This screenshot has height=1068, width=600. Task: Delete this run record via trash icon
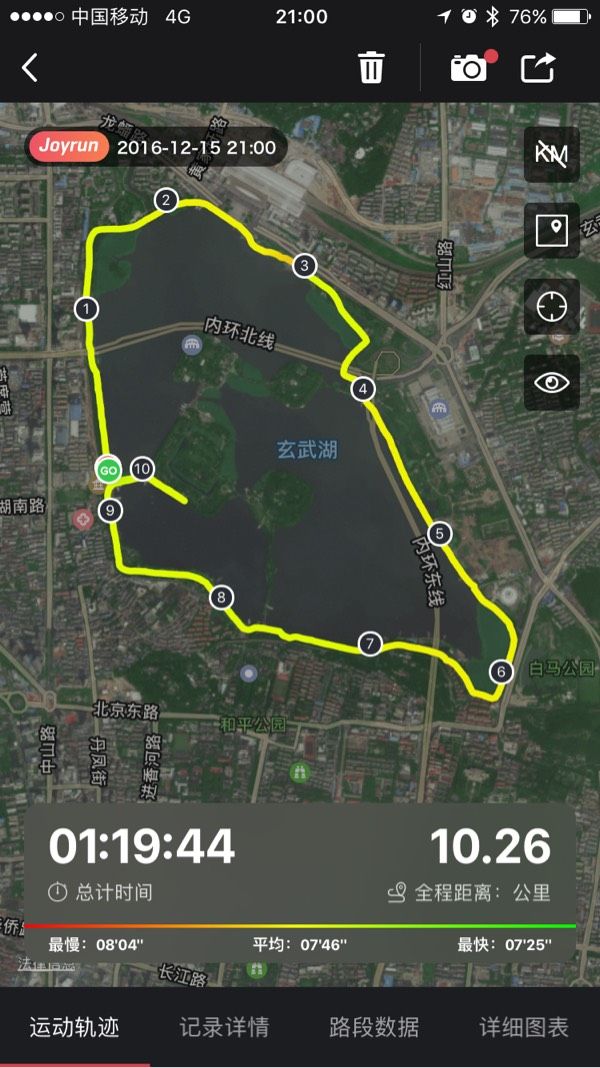pyautogui.click(x=371, y=68)
